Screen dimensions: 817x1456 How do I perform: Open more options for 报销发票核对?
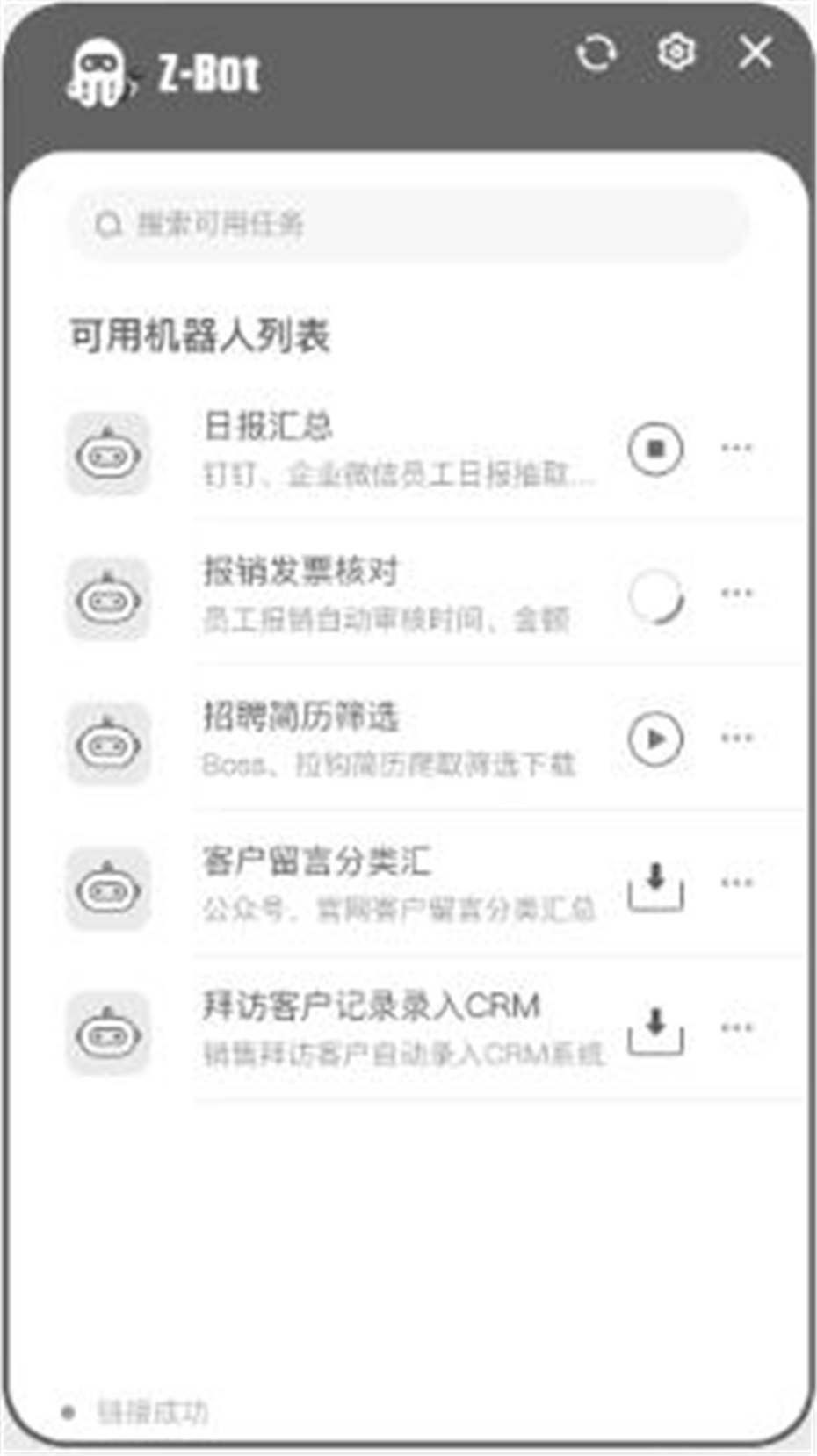point(736,593)
